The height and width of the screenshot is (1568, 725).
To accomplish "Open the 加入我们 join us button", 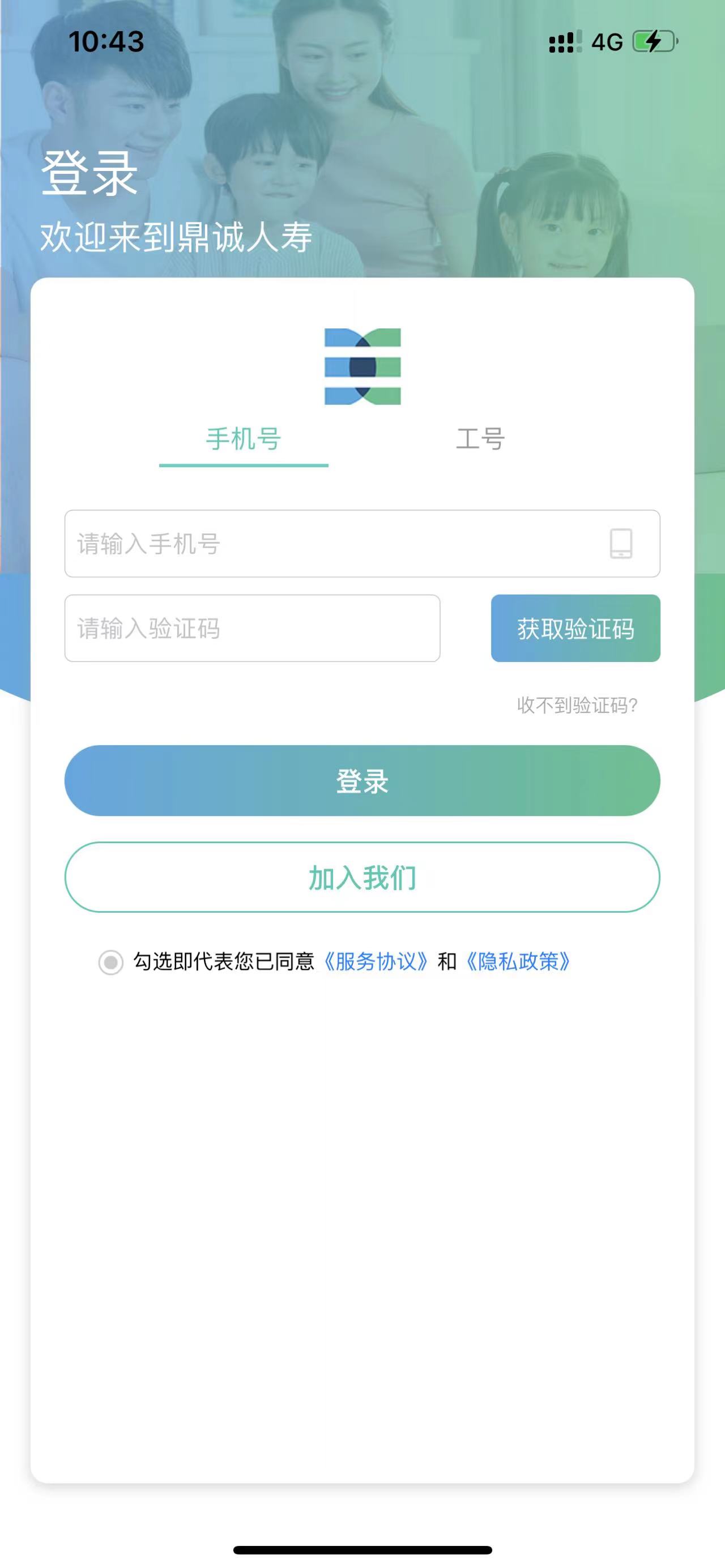I will tap(362, 877).
